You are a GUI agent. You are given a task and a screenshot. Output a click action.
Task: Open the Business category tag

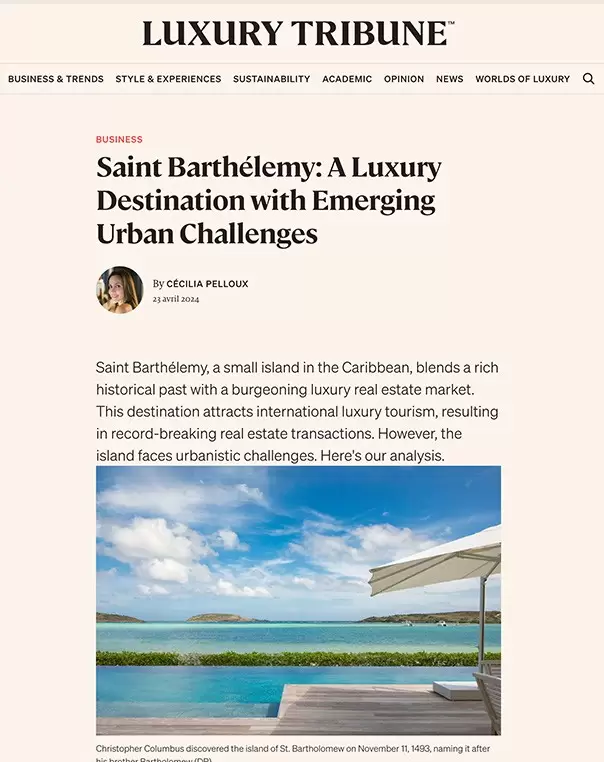(x=119, y=140)
